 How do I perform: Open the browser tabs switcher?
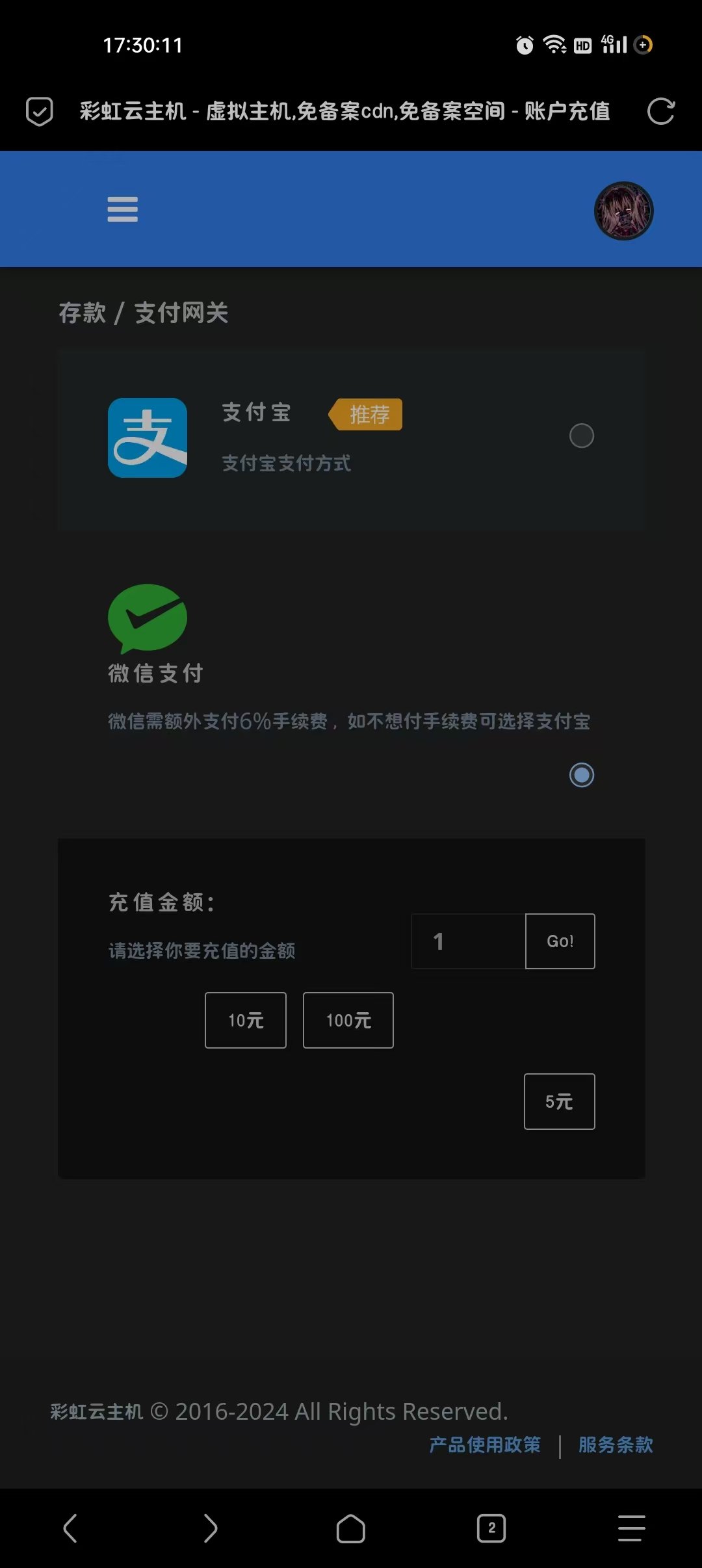pos(491,1528)
